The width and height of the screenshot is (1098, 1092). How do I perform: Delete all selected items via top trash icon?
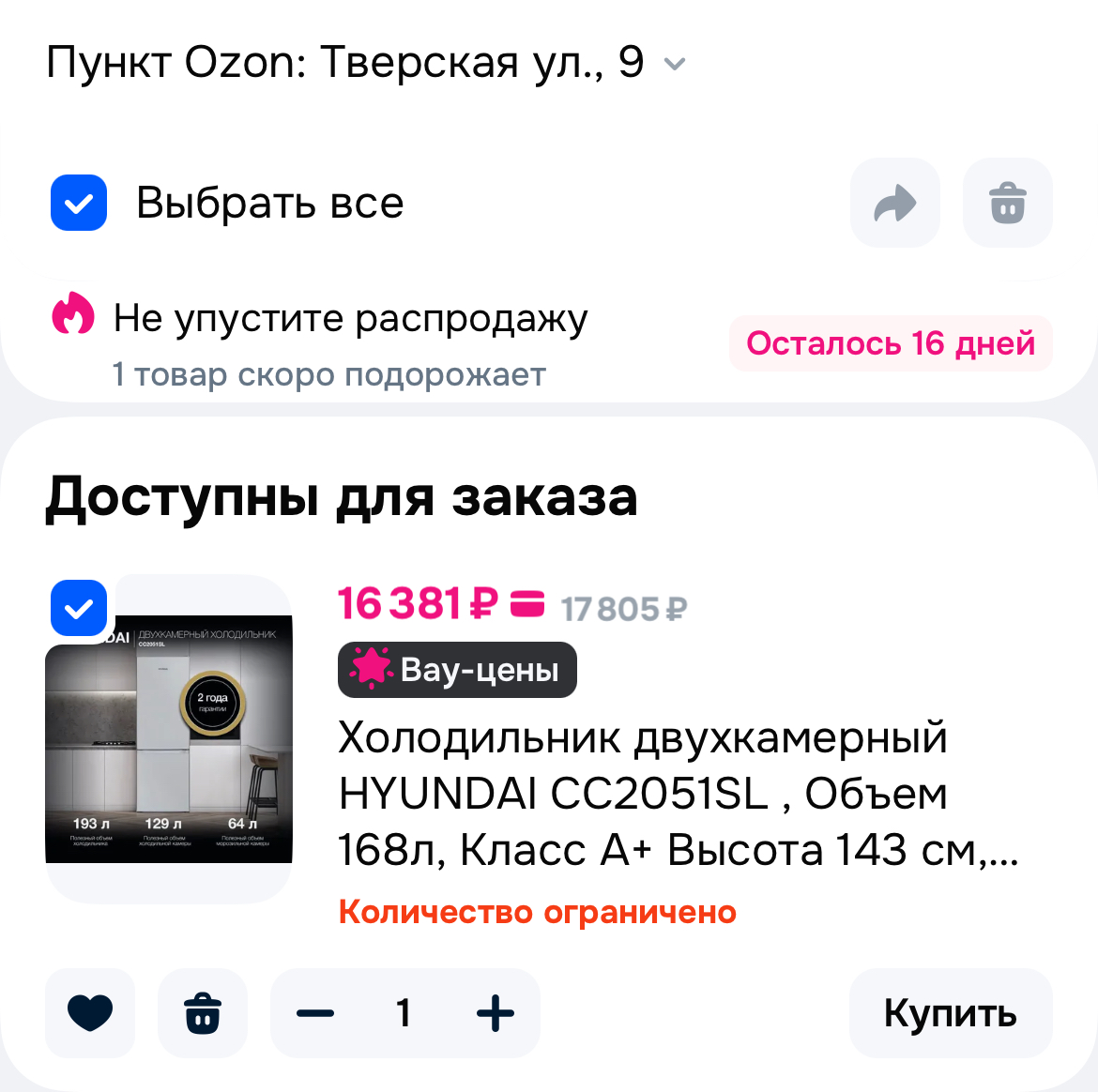coord(1007,203)
